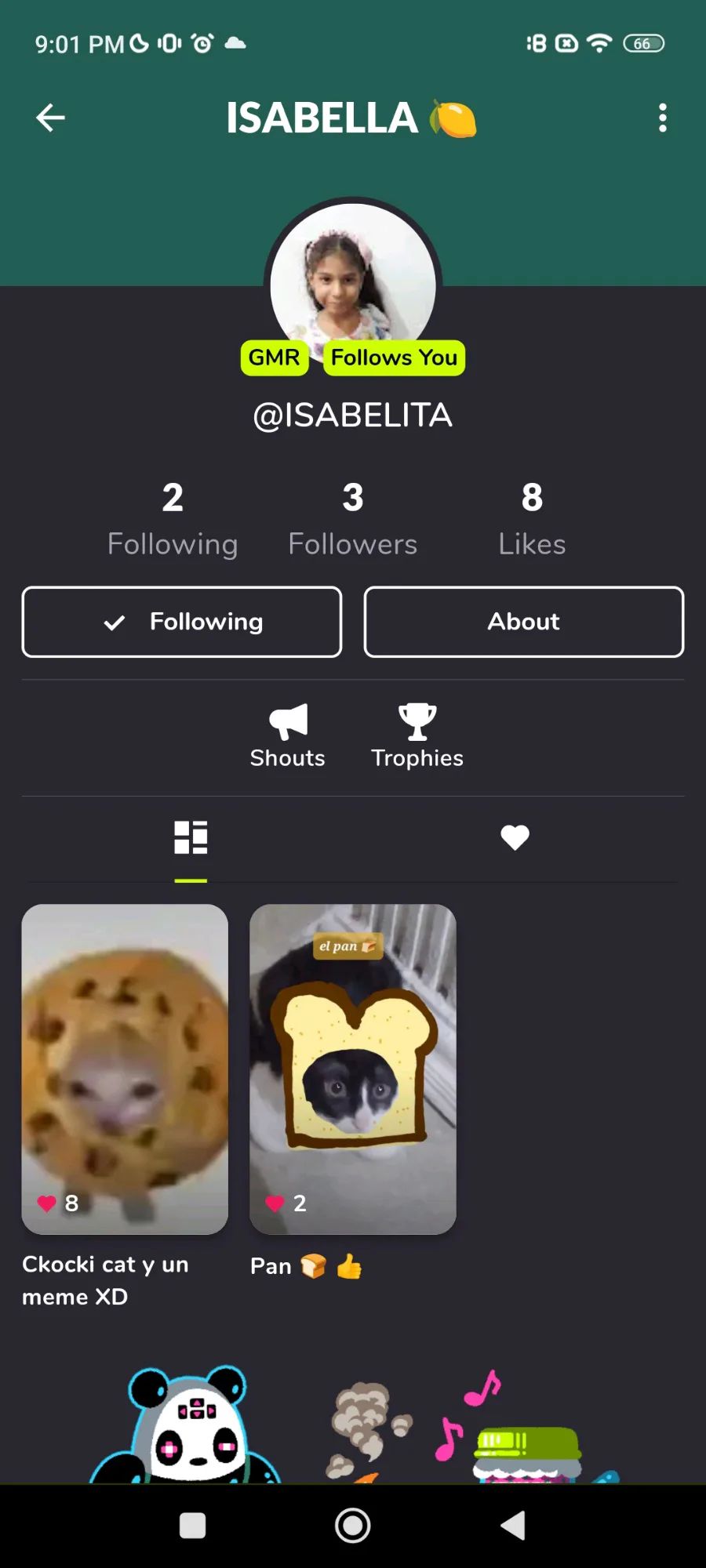This screenshot has height=1568, width=706.
Task: Open recent apps from navigation bar
Action: click(193, 1526)
